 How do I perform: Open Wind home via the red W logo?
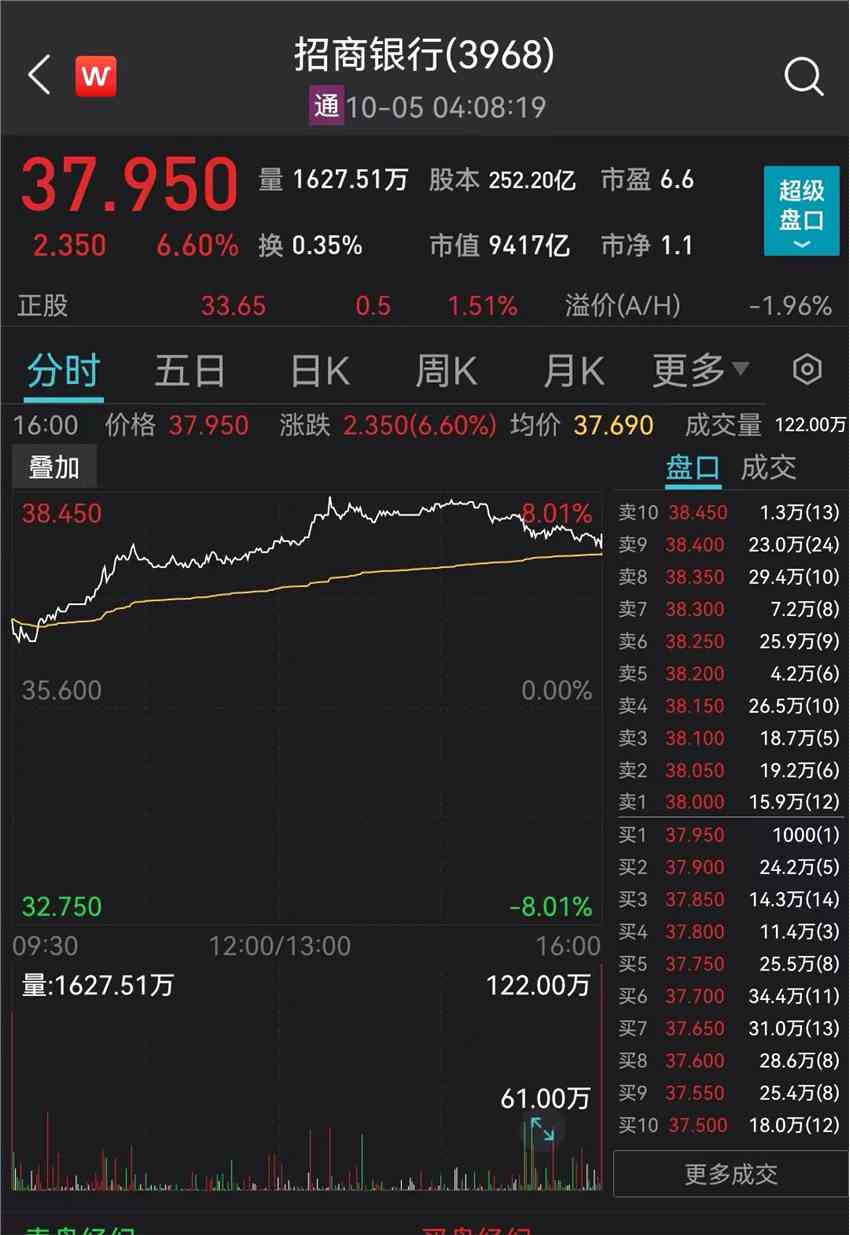(x=96, y=75)
